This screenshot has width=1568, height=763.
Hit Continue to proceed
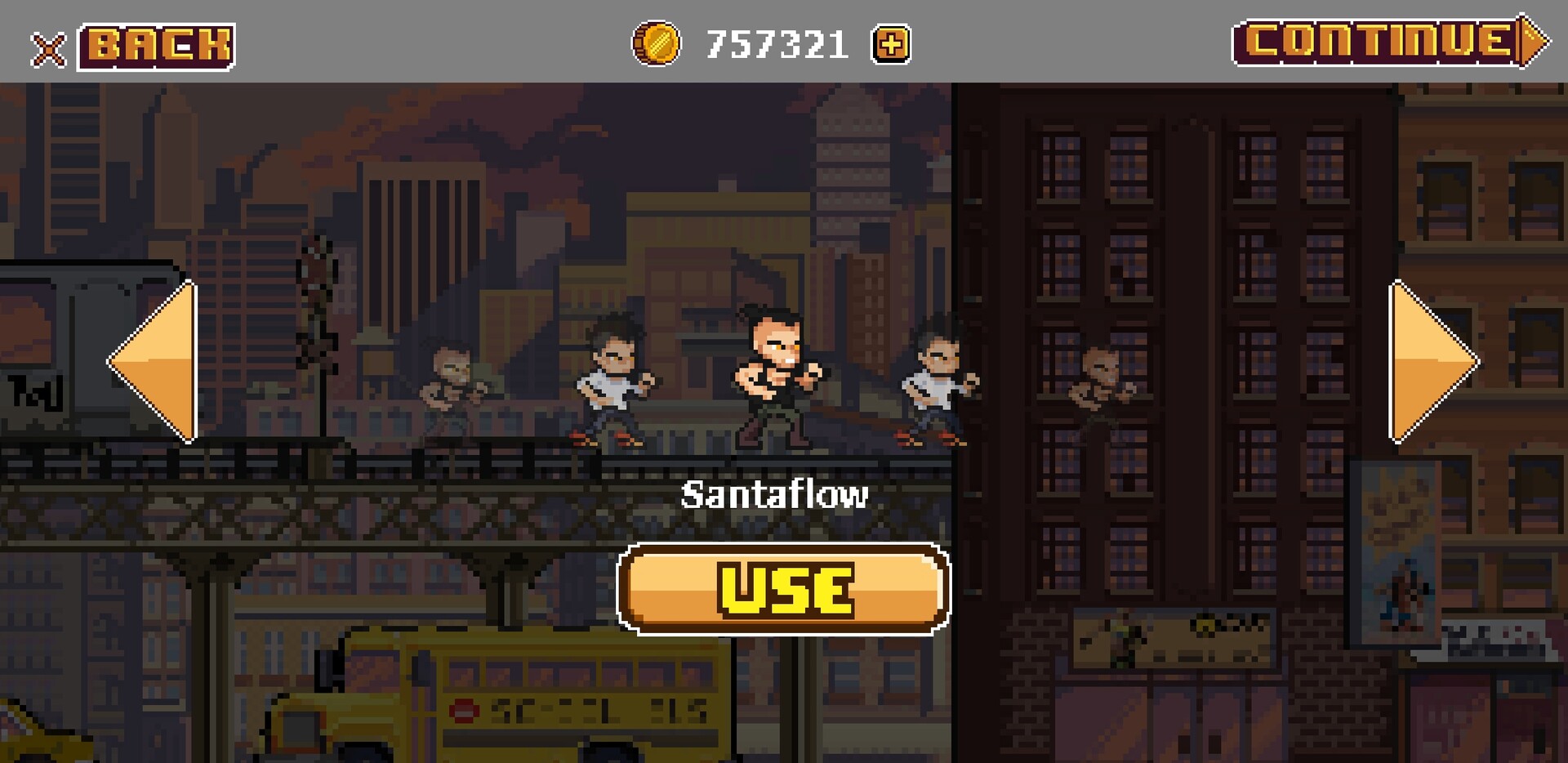1388,42
